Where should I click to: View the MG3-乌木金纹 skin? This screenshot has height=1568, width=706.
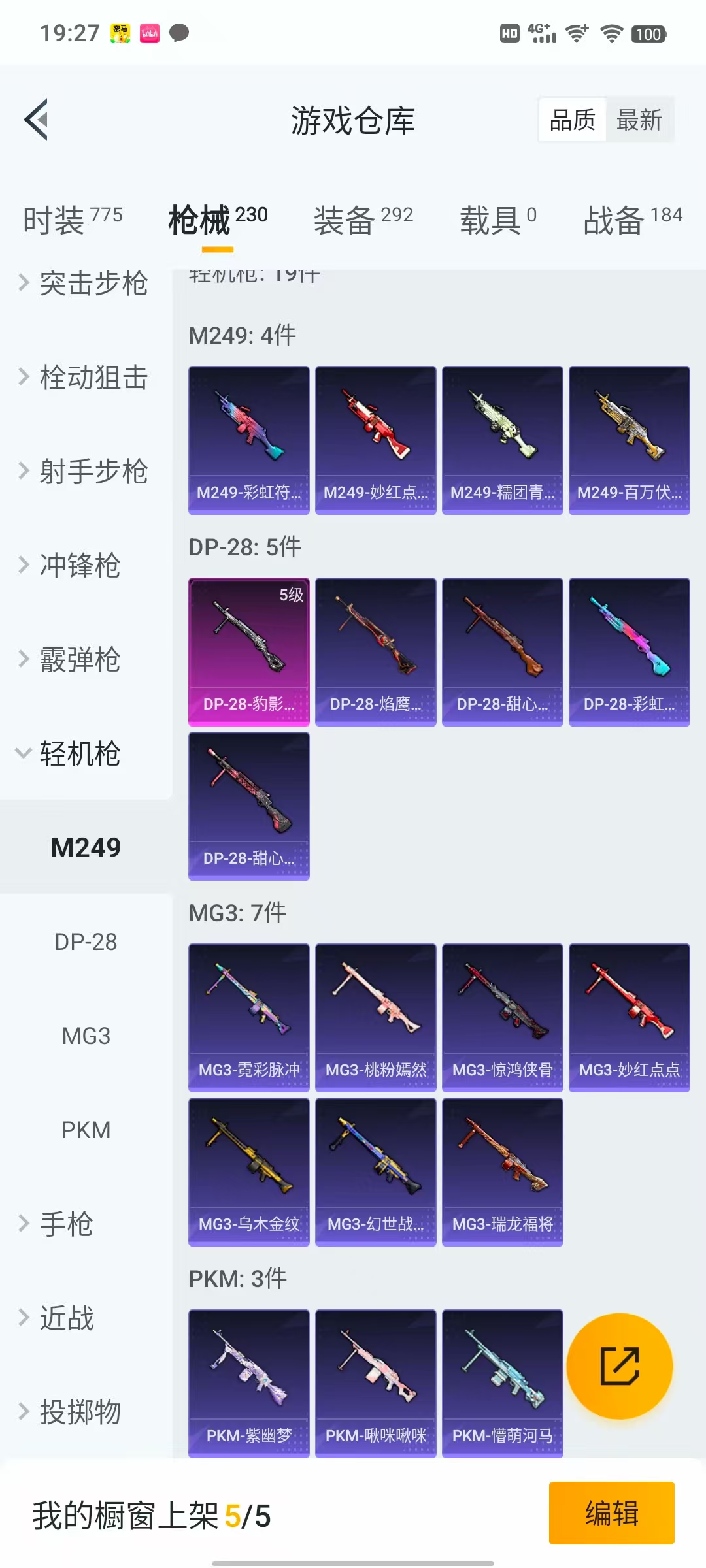click(249, 1172)
